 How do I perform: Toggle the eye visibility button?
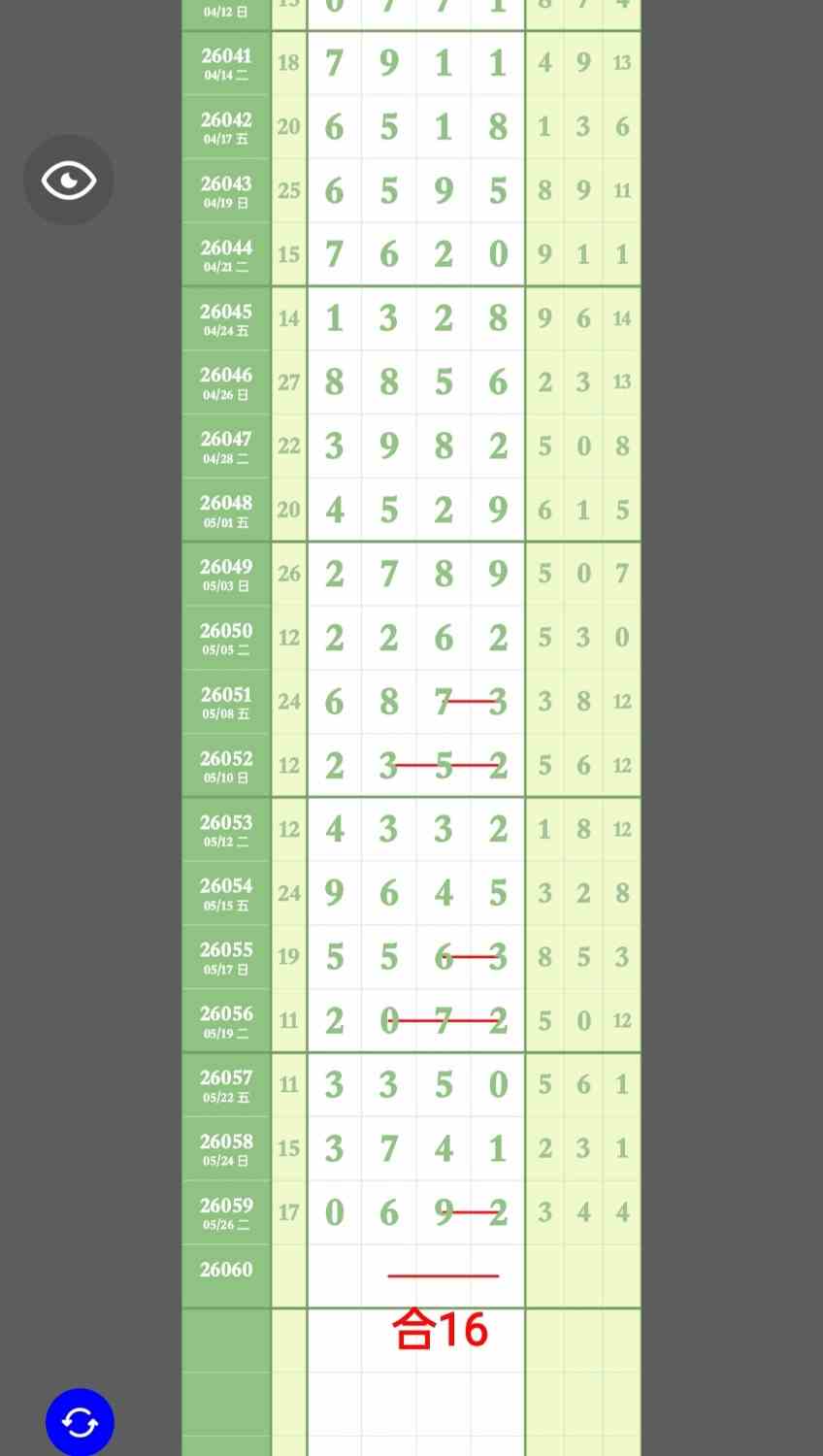coord(69,181)
